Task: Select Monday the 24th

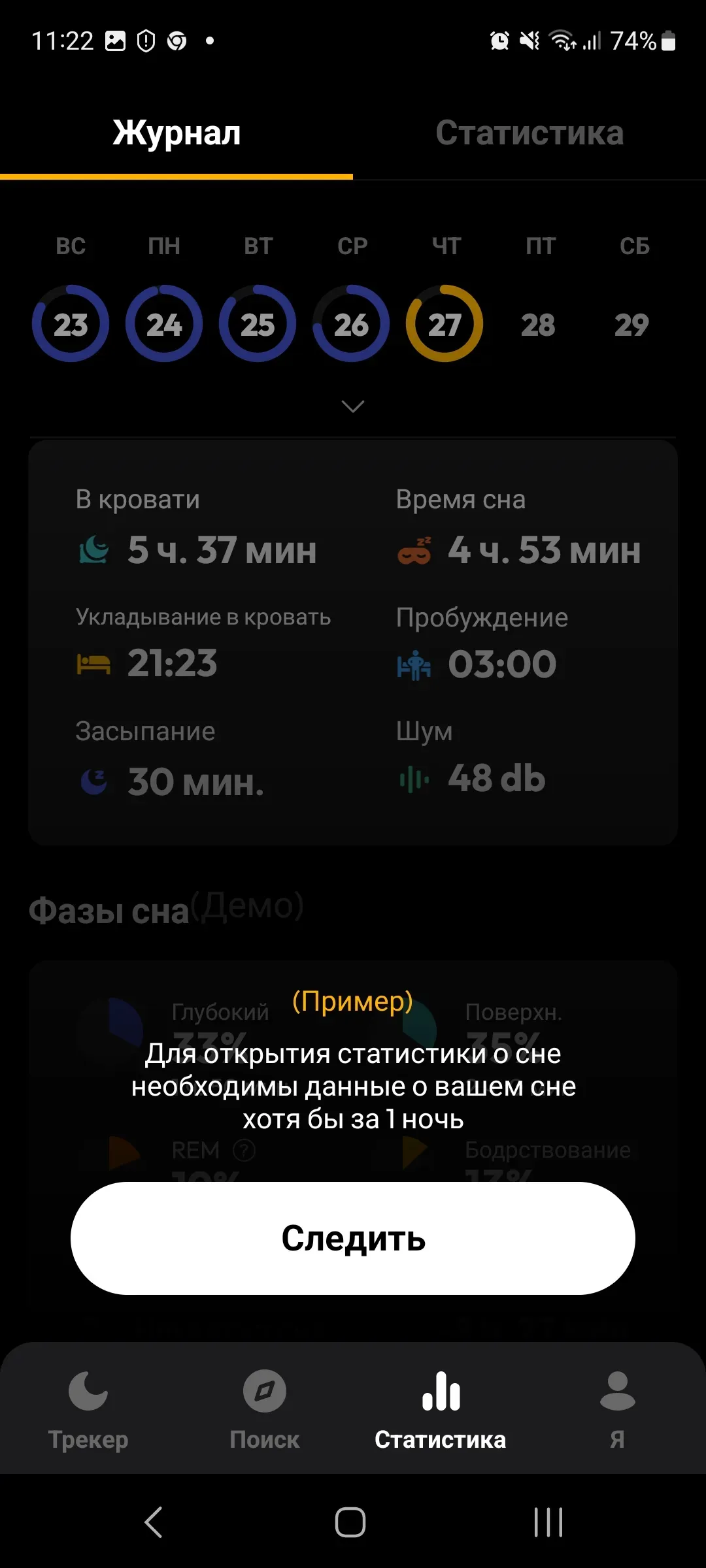Action: coord(164,324)
